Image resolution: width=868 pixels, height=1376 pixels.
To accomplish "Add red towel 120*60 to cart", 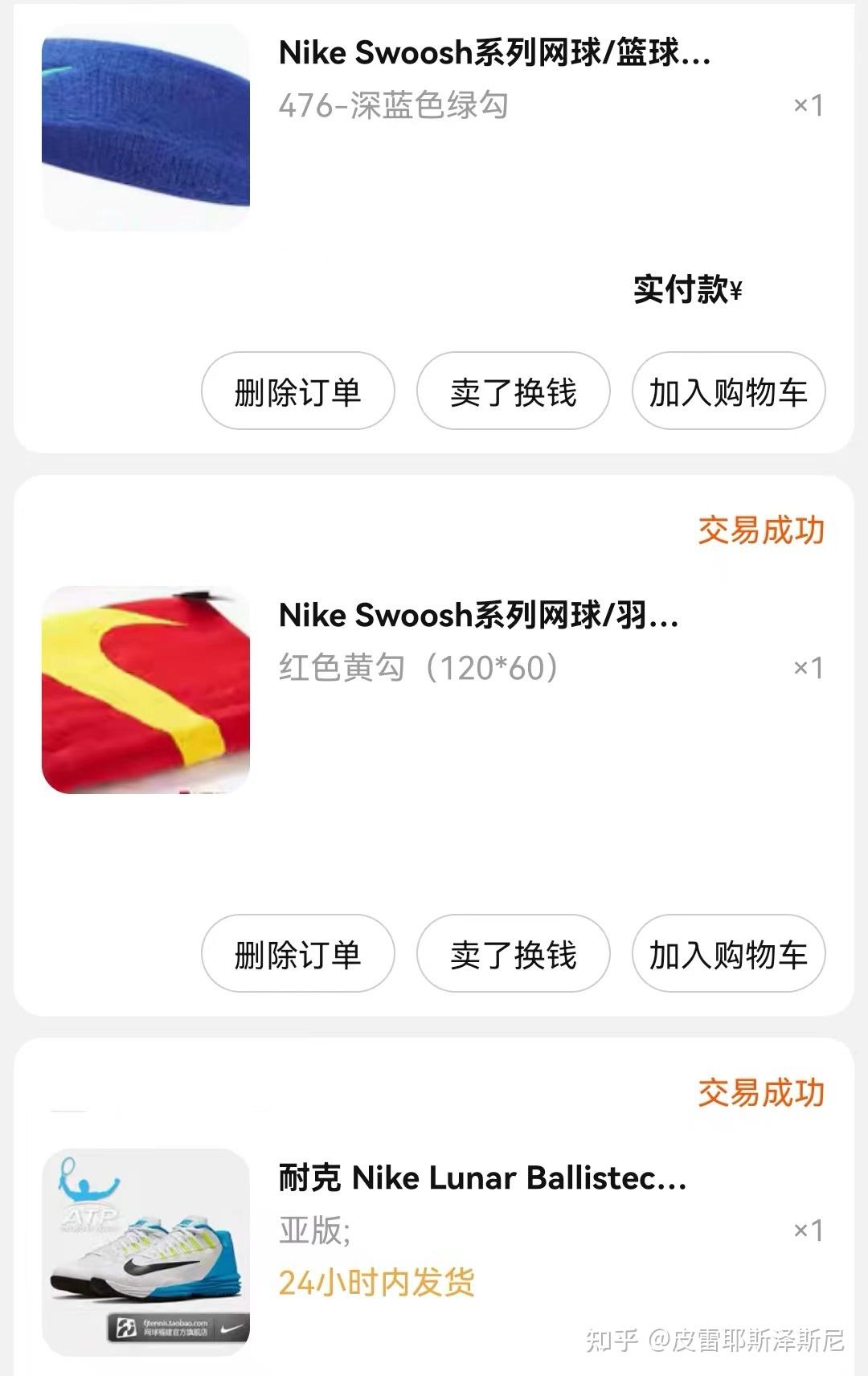I will point(728,954).
